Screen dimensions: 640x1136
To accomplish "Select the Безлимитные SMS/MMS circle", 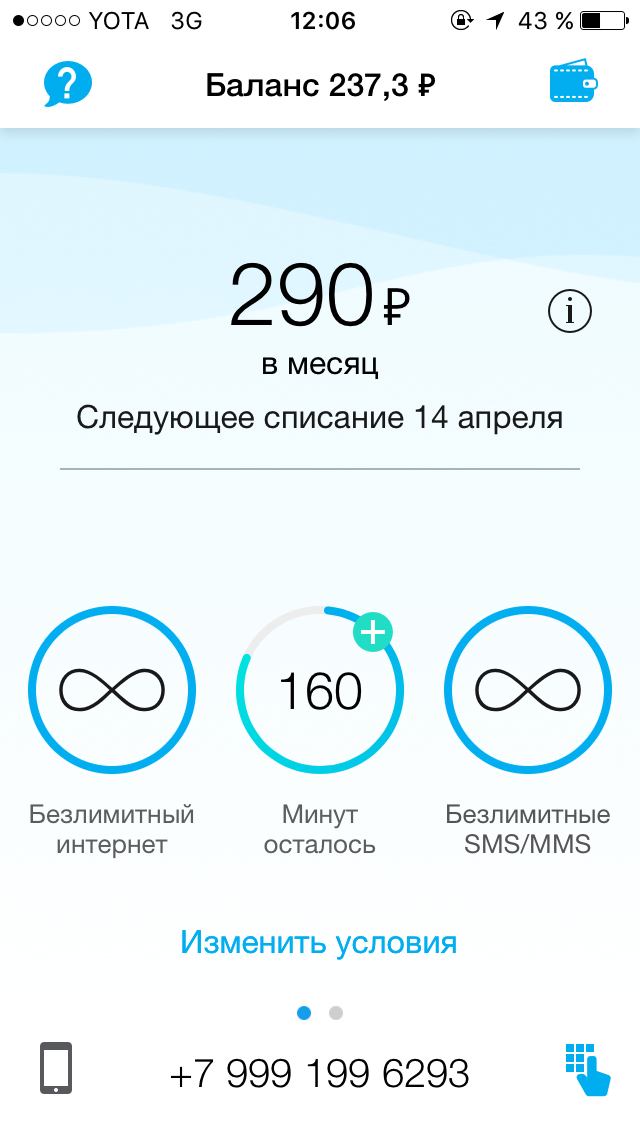I will (527, 689).
